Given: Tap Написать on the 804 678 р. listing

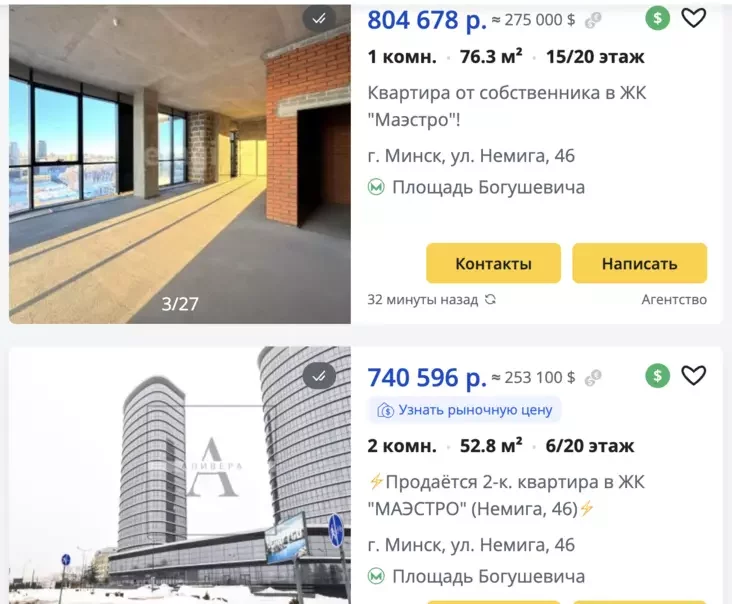Looking at the screenshot, I should click(x=639, y=264).
